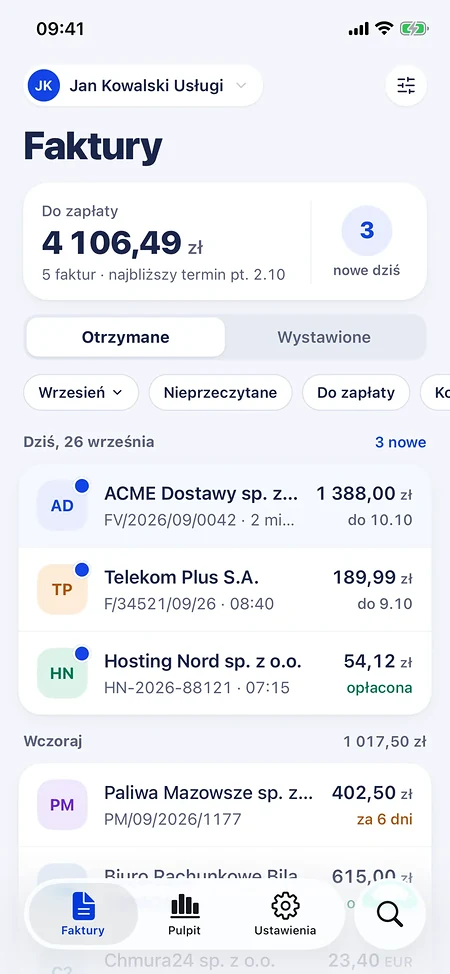Open search with the magnifier button

390,914
